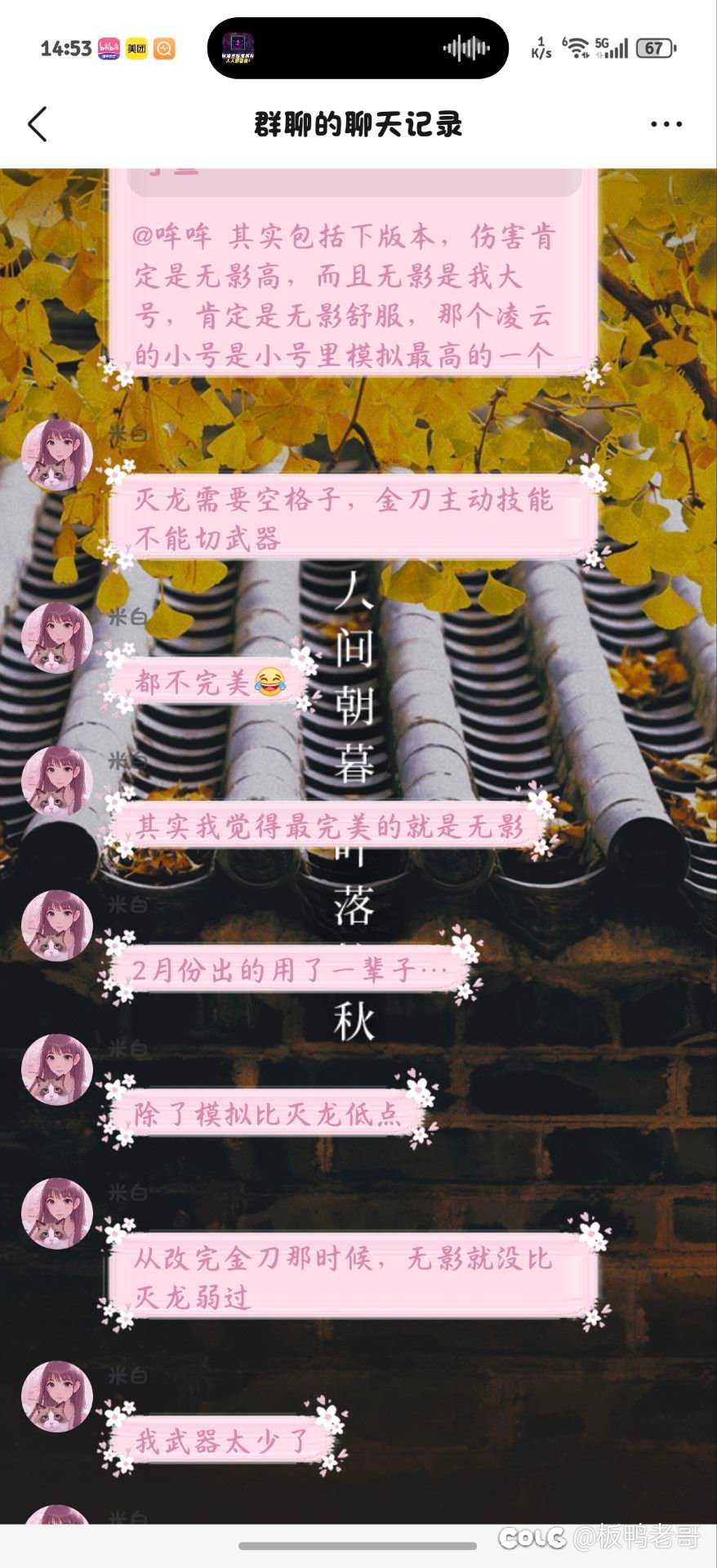
Task: Go back from chat history page
Action: pyautogui.click(x=38, y=124)
